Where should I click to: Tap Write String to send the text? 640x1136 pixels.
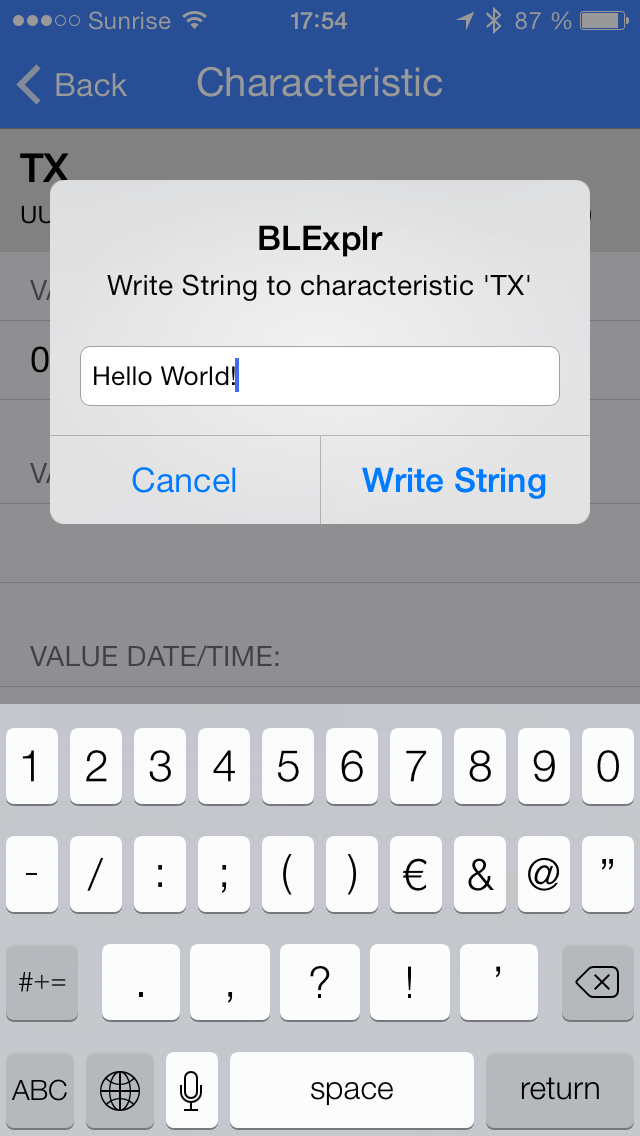(454, 480)
